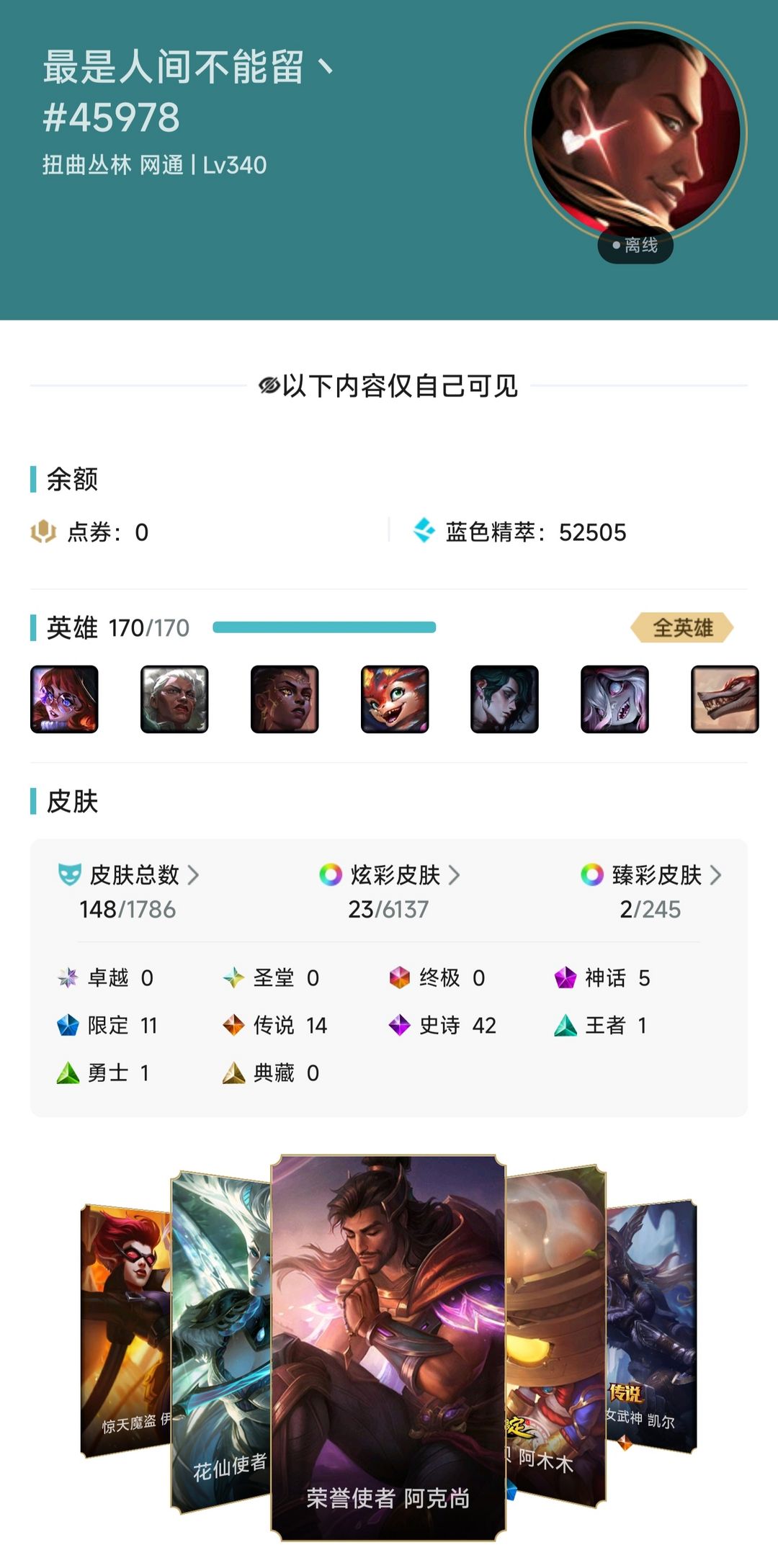Select the red fox hero icon
The height and width of the screenshot is (1568, 778).
pos(395,699)
